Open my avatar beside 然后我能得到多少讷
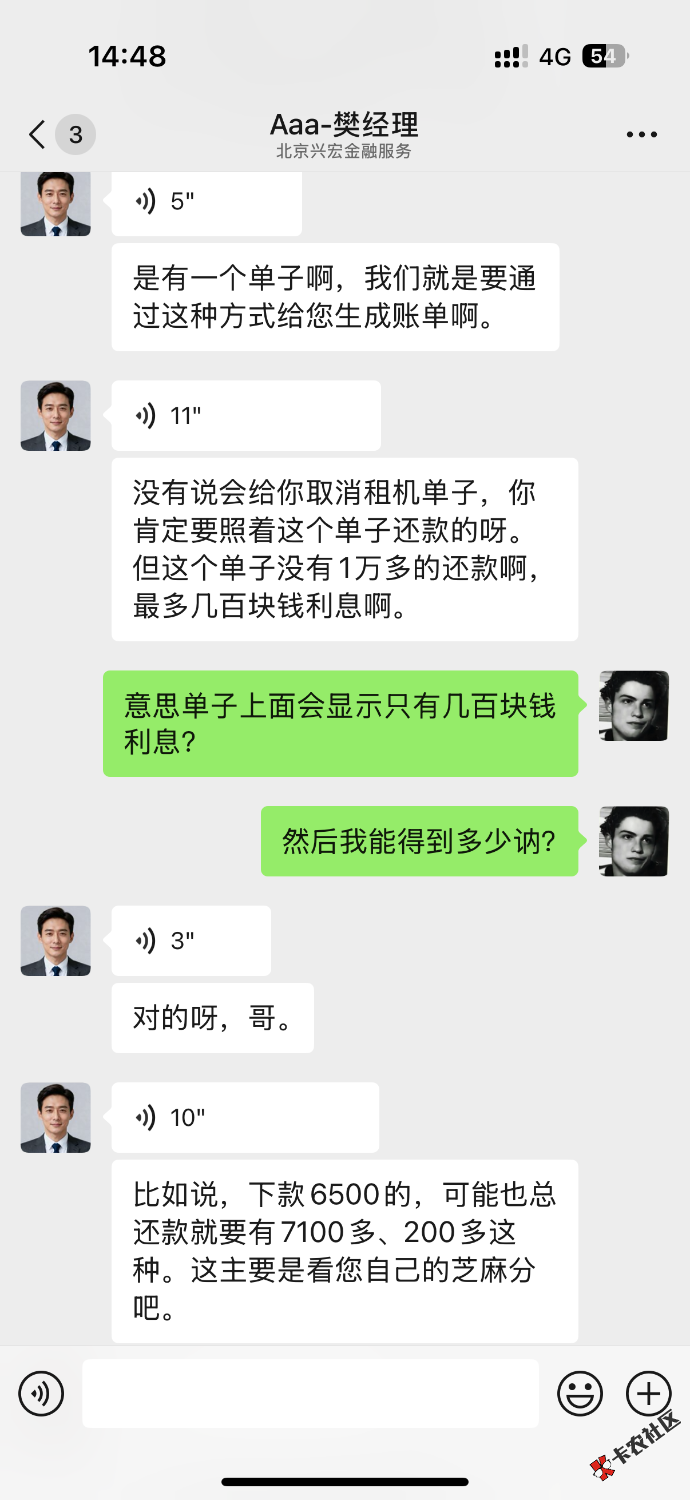The width and height of the screenshot is (690, 1500). 633,841
